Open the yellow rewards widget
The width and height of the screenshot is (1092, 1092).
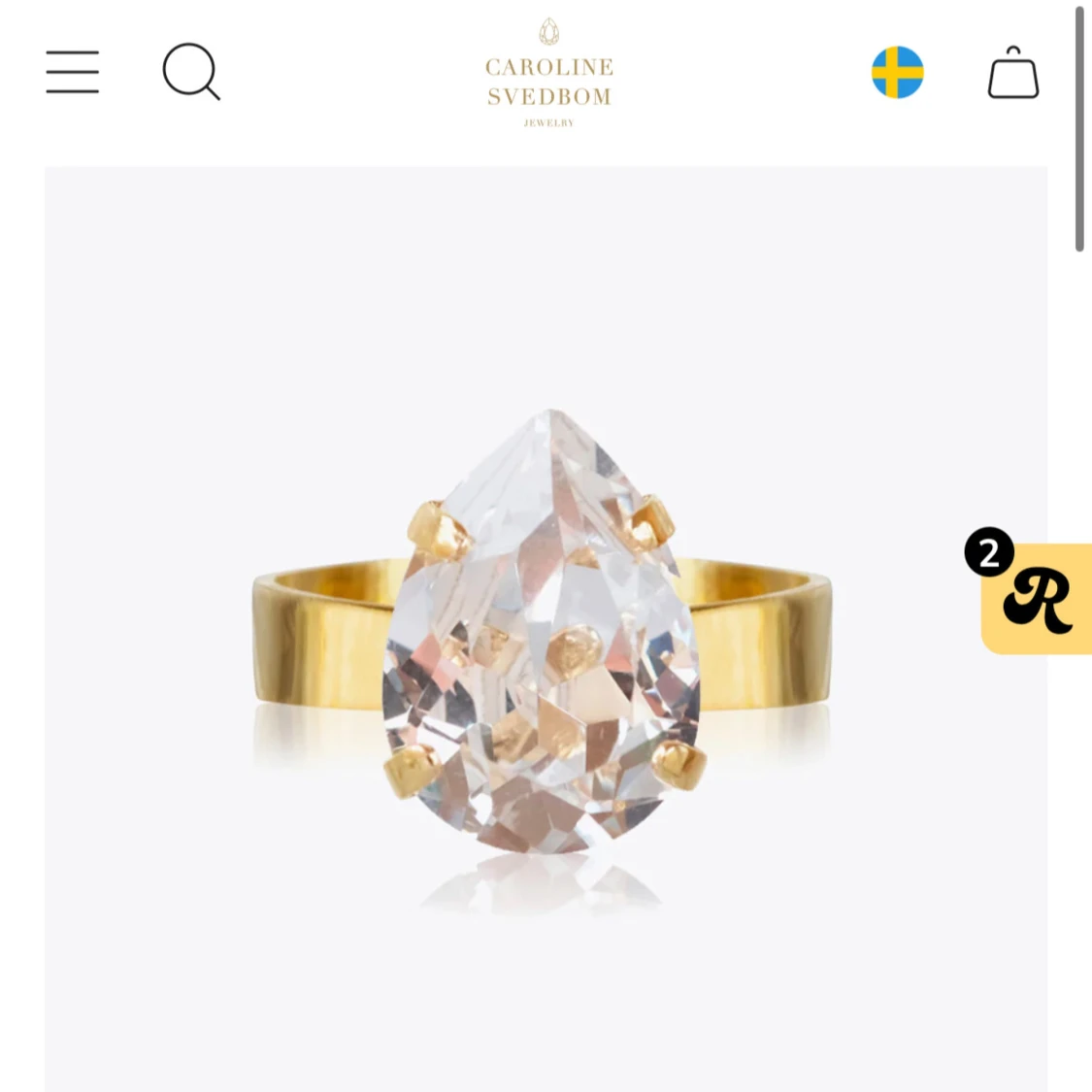[x=1035, y=599]
